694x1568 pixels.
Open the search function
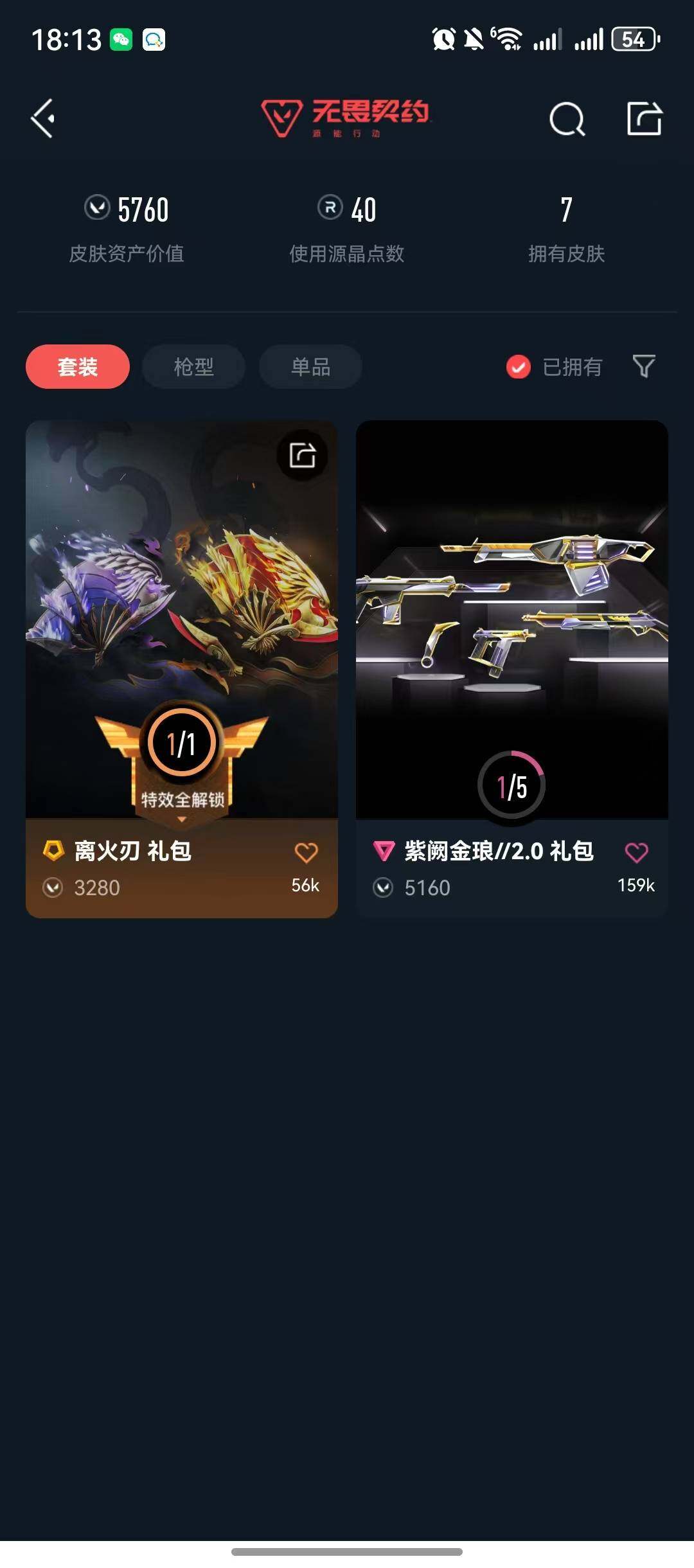pyautogui.click(x=568, y=120)
